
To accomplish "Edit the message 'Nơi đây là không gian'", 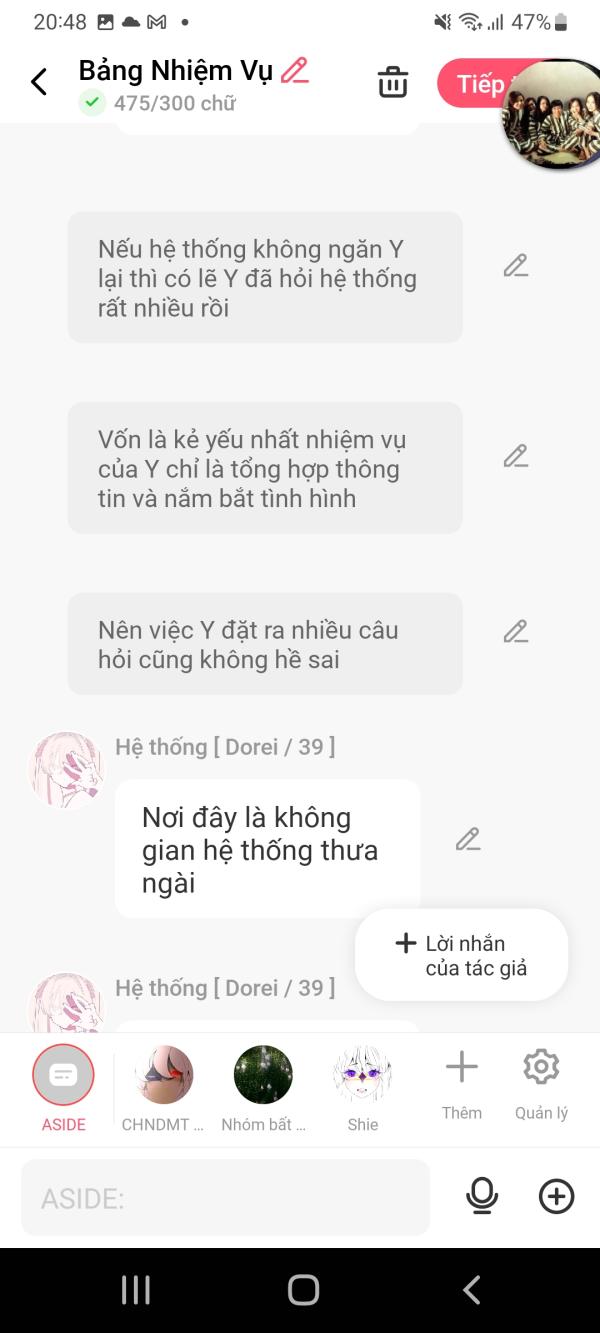I will point(468,840).
